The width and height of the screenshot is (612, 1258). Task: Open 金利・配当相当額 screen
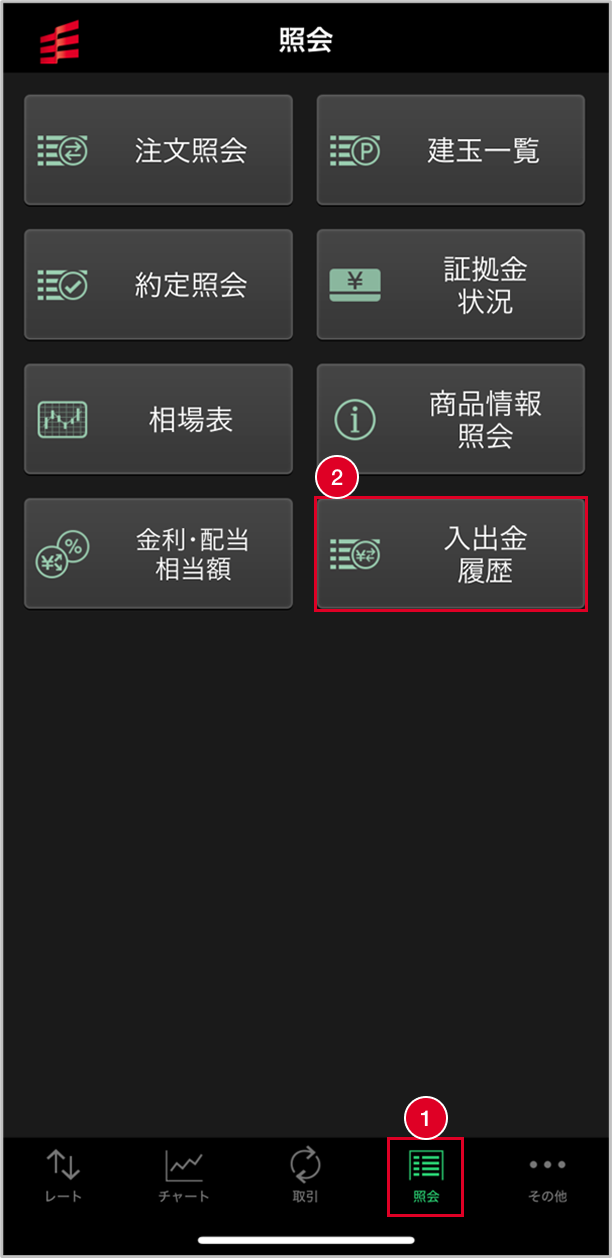tap(158, 553)
